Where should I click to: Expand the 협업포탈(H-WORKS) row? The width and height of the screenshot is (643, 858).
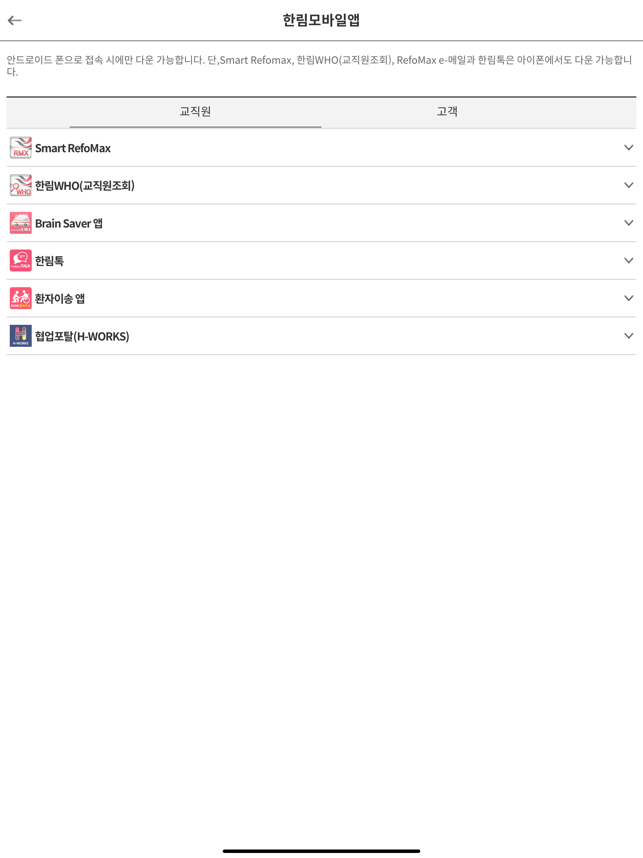628,336
